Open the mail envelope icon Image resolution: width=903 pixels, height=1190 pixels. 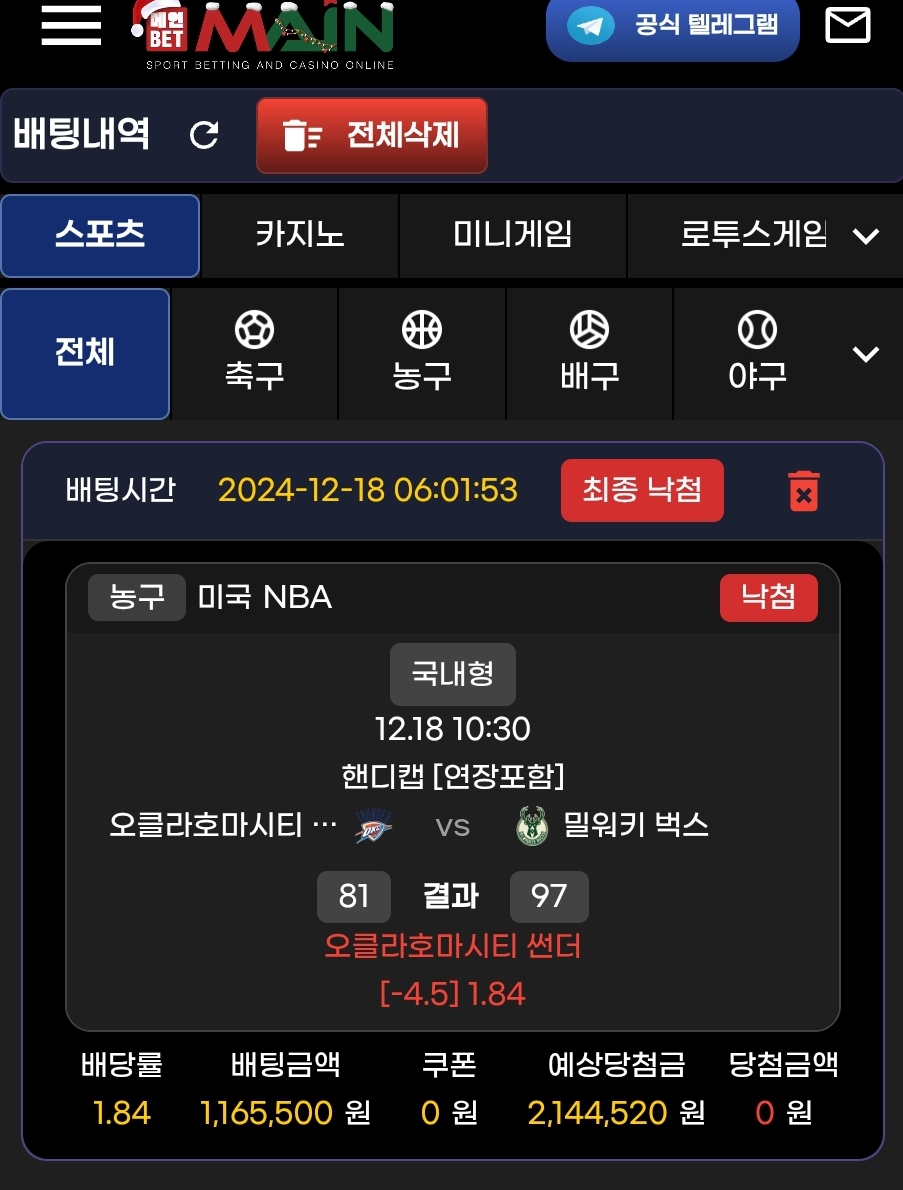tap(847, 26)
